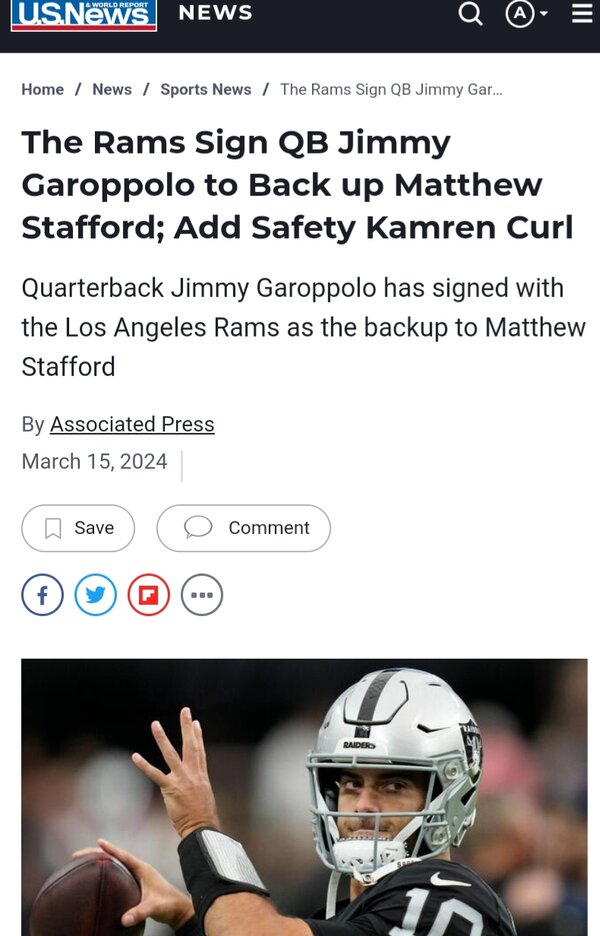The image size is (600, 936).
Task: Save this article
Action: click(78, 528)
